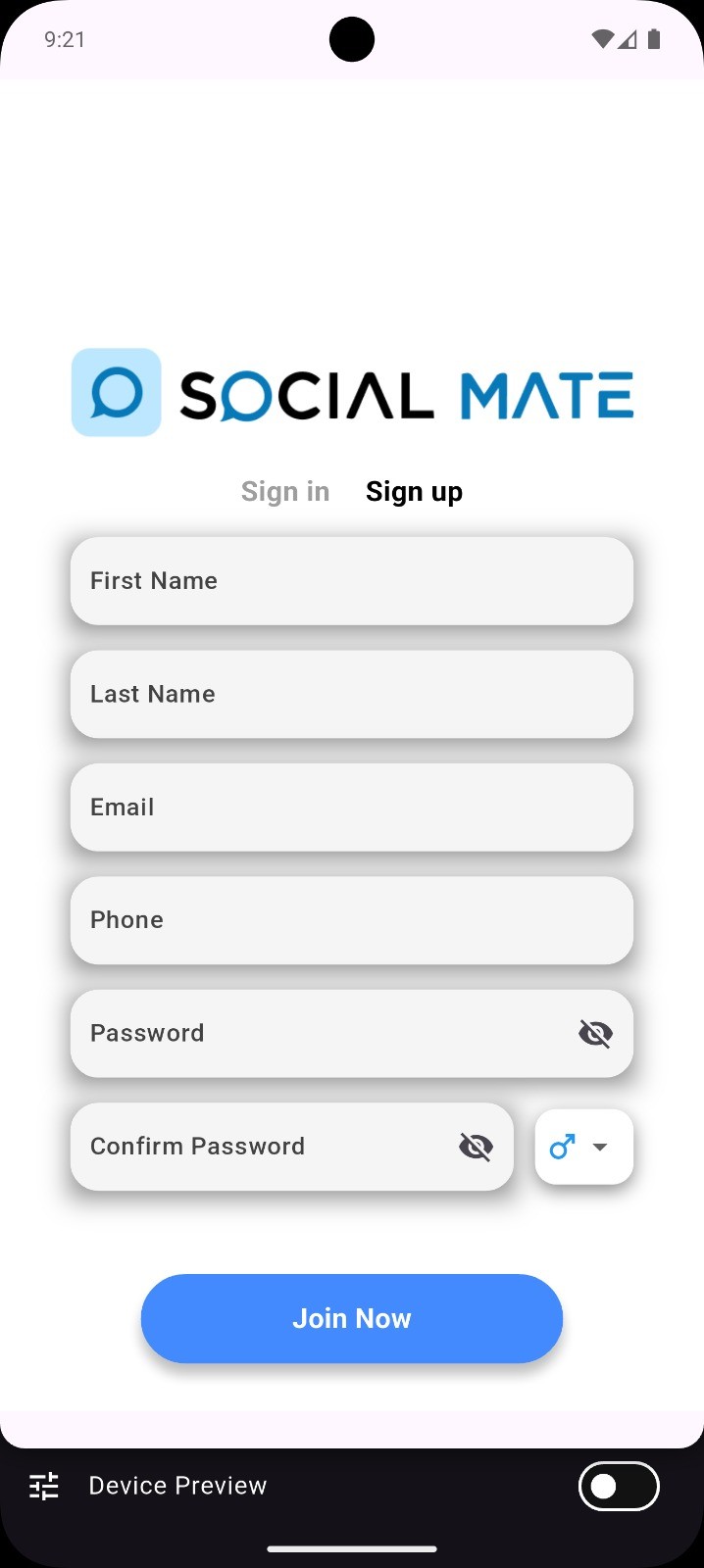Screen dimensions: 704x1568
Task: Focus the Confirm Password field
Action: tap(265, 1147)
